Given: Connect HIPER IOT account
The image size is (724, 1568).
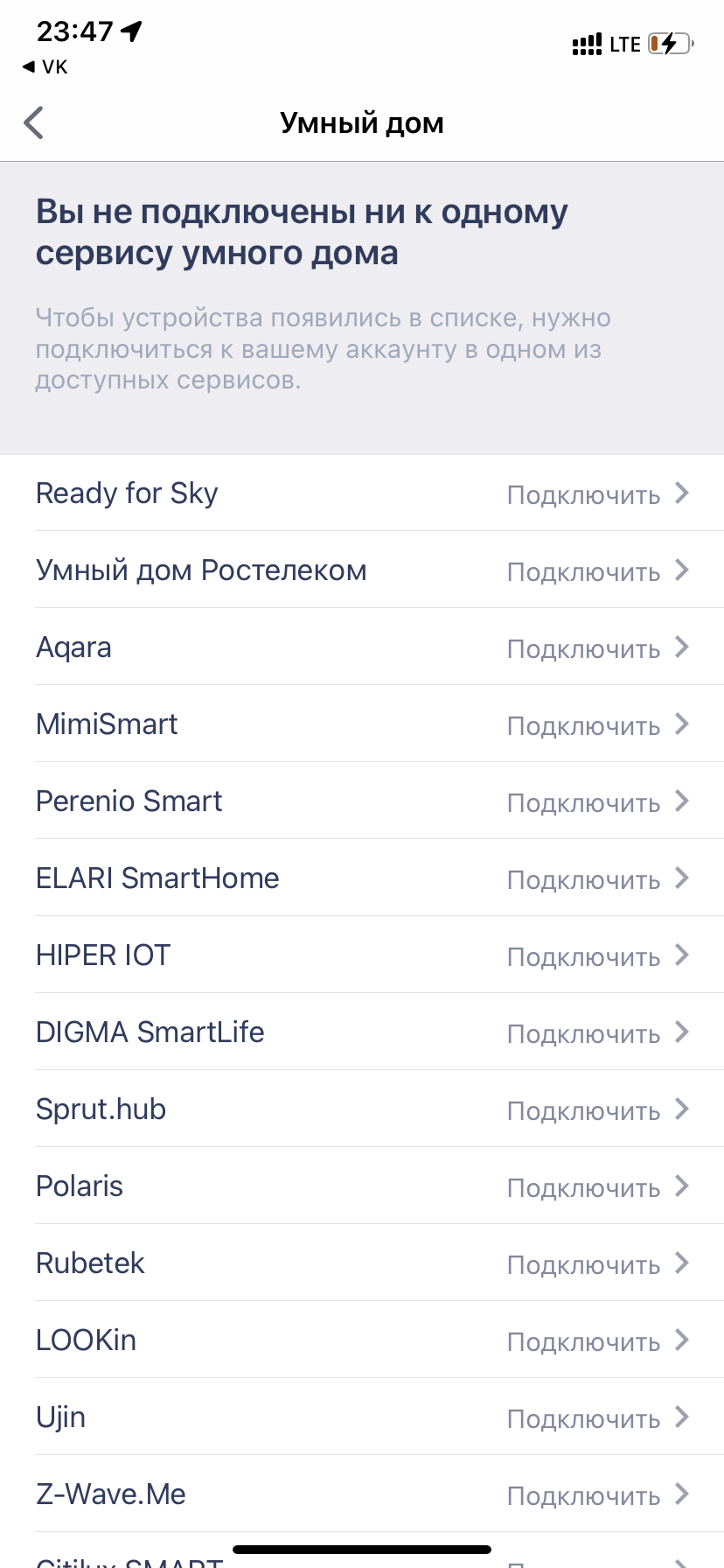Looking at the screenshot, I should (362, 955).
